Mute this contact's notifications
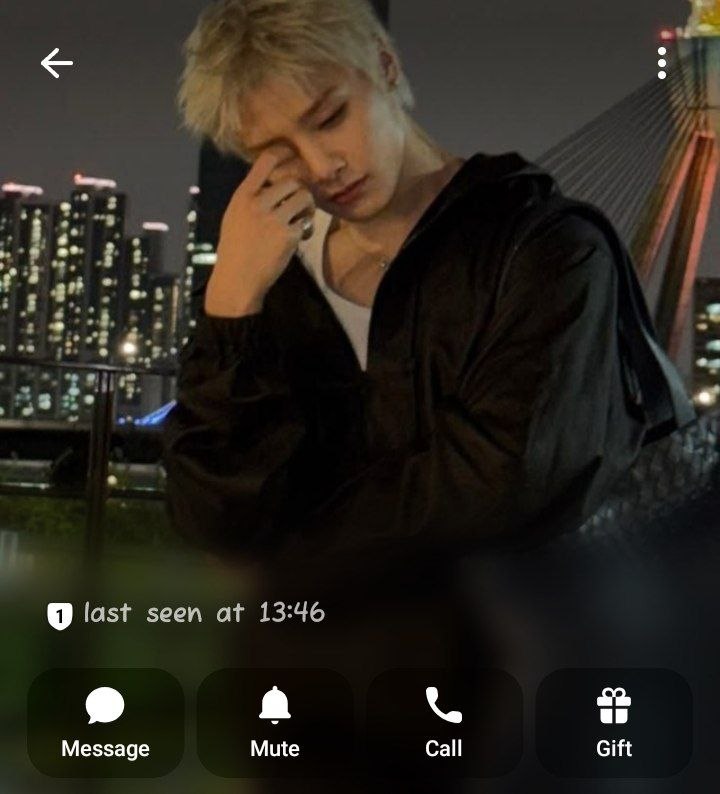Image resolution: width=720 pixels, height=794 pixels. pyautogui.click(x=275, y=723)
